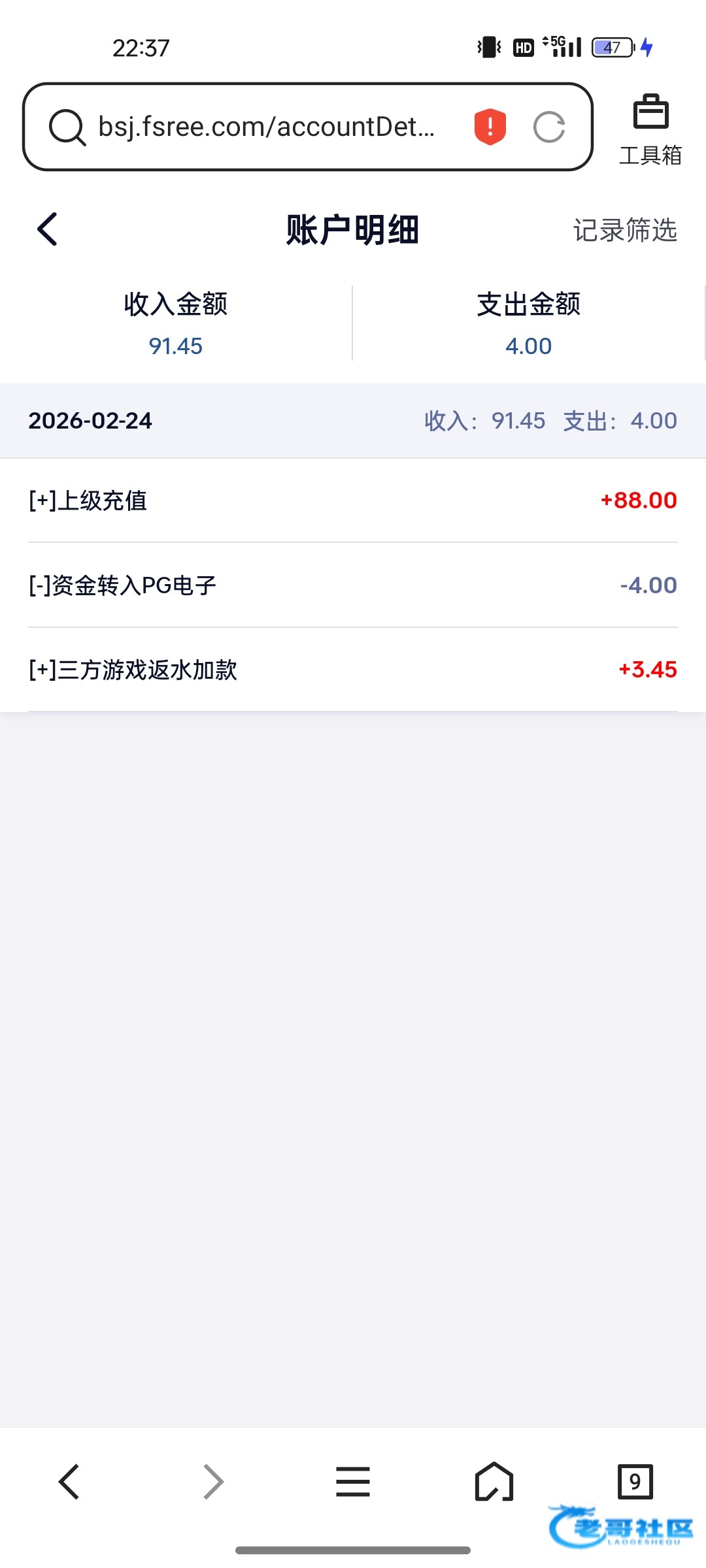Screen dimensions: 706x1568
Task: Open the [-]资金转入PG电子 record
Action: click(x=353, y=585)
